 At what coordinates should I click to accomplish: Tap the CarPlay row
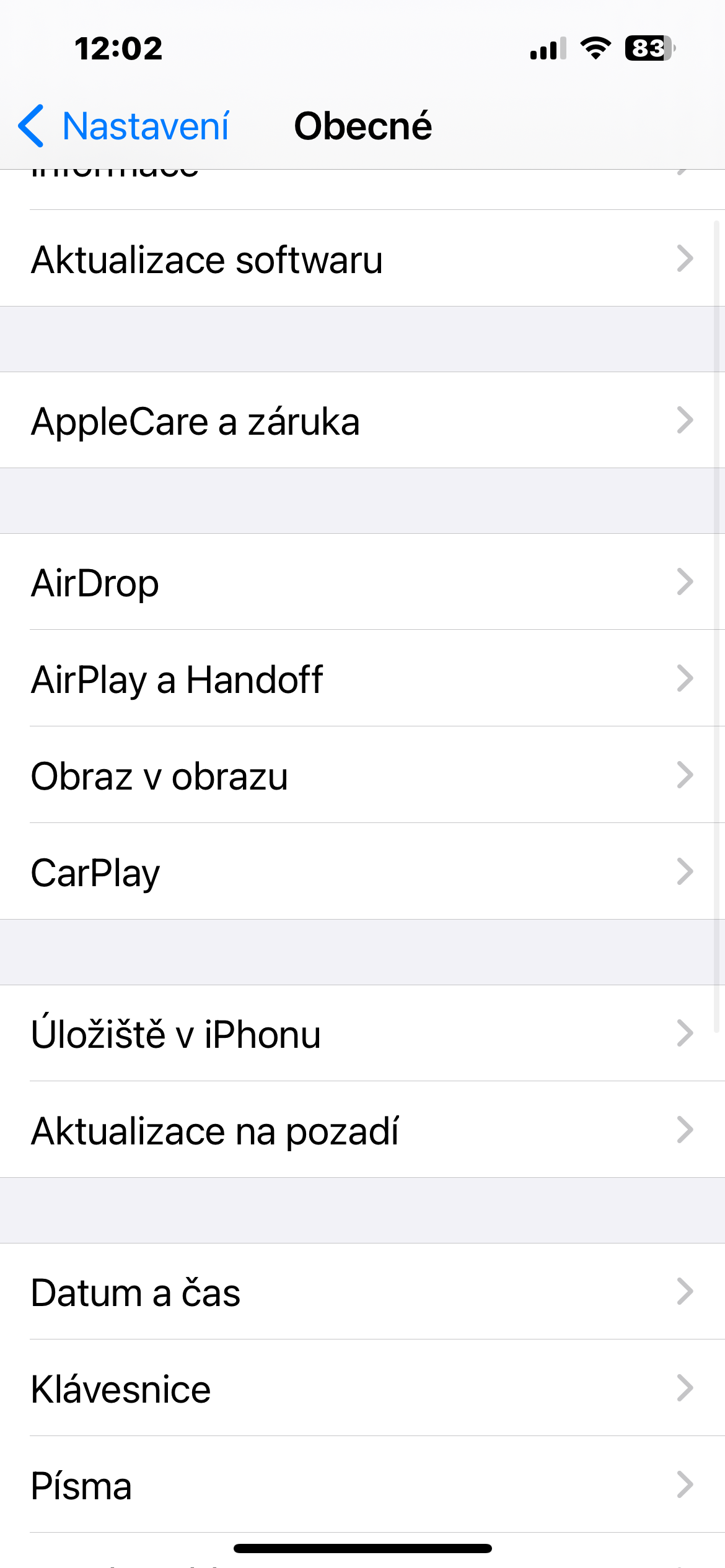pos(362,872)
